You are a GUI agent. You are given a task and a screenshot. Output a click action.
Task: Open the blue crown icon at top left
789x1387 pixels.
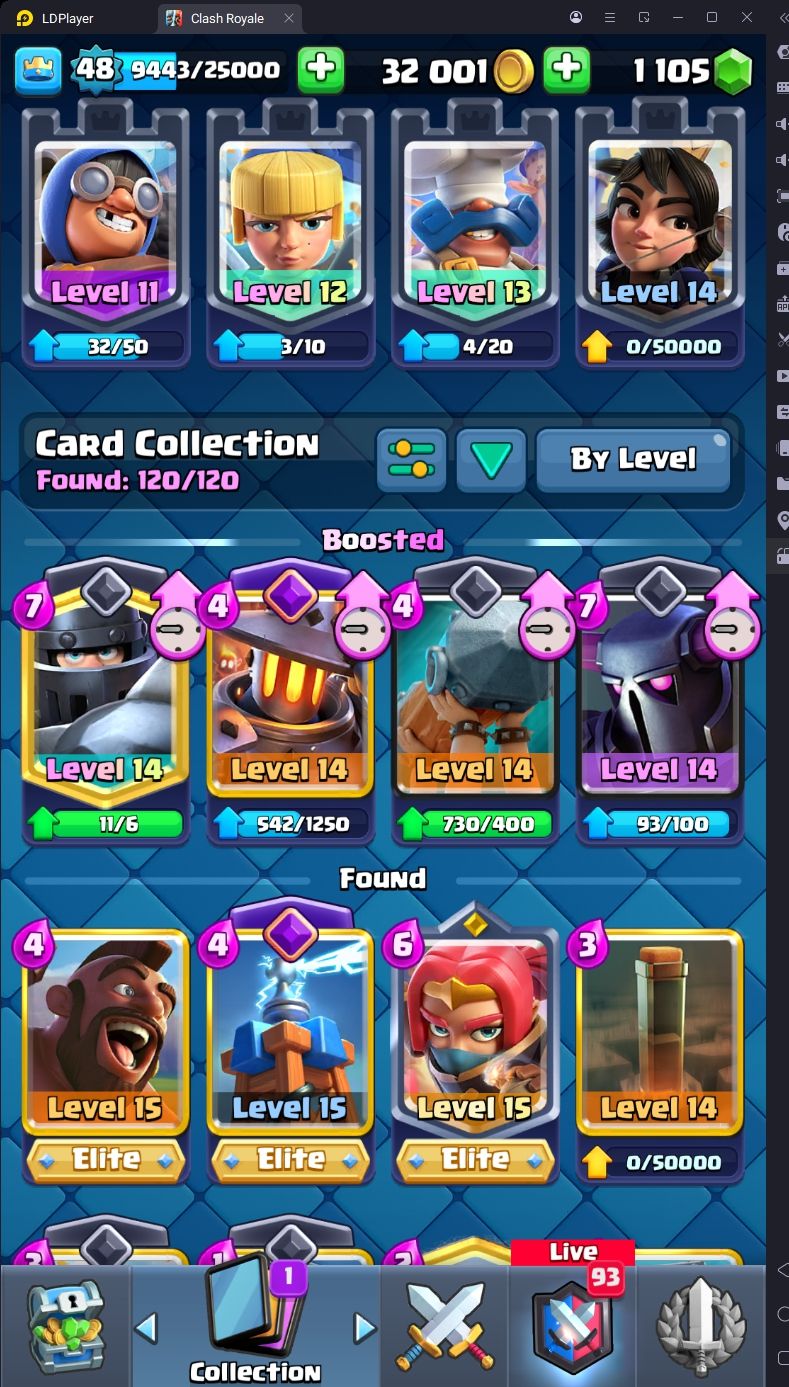(x=38, y=70)
